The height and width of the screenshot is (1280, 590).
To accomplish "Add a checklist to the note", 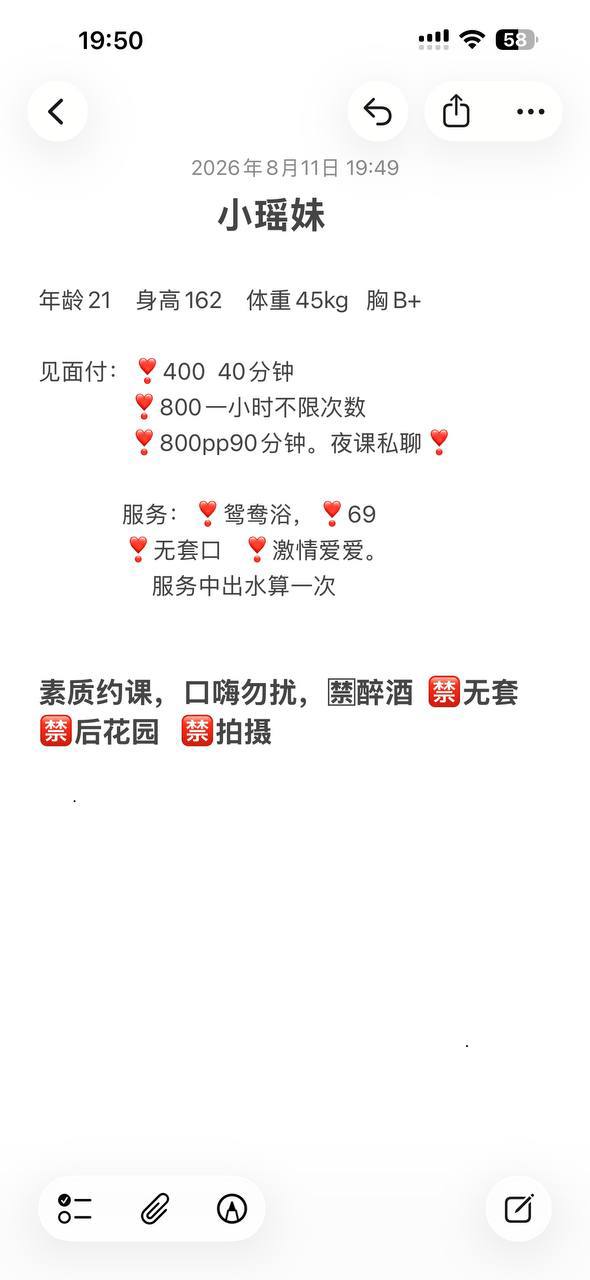I will click(x=75, y=1209).
